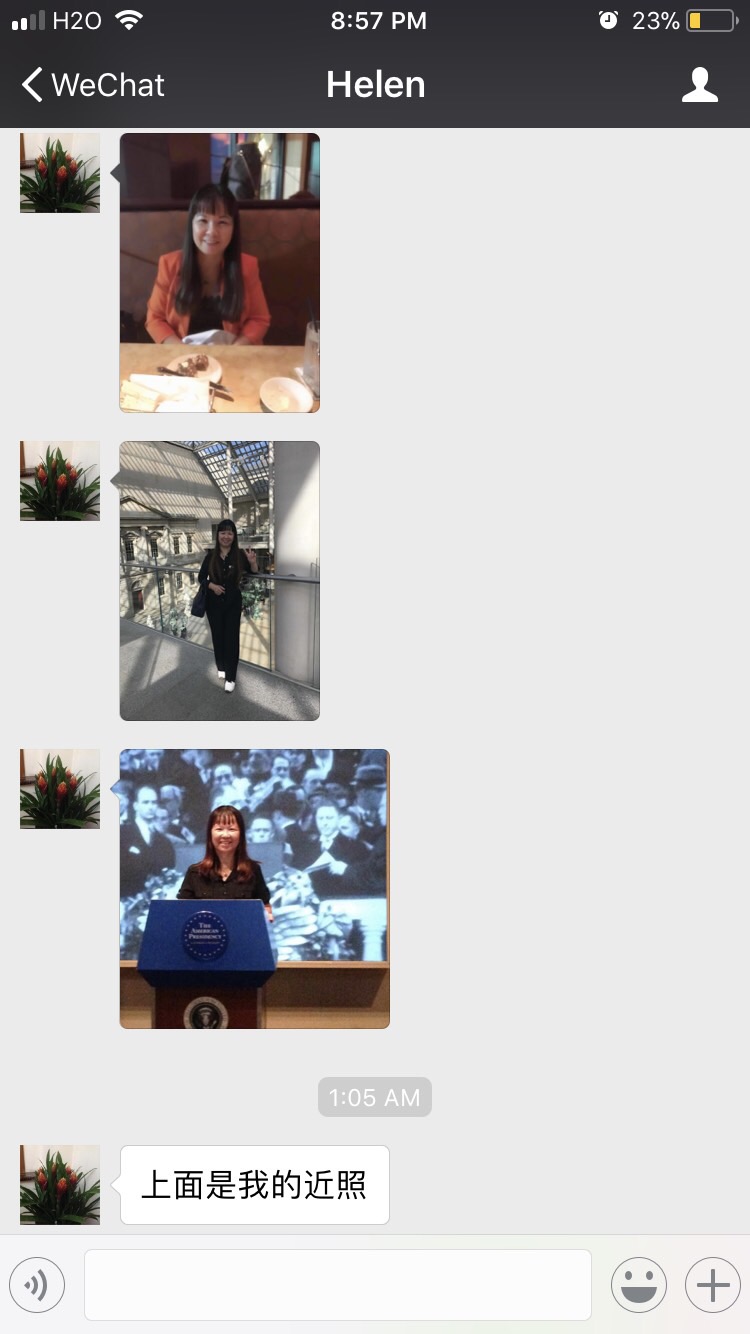Image resolution: width=750 pixels, height=1334 pixels.
Task: View the photo taken in the glass atrium
Action: click(x=220, y=580)
